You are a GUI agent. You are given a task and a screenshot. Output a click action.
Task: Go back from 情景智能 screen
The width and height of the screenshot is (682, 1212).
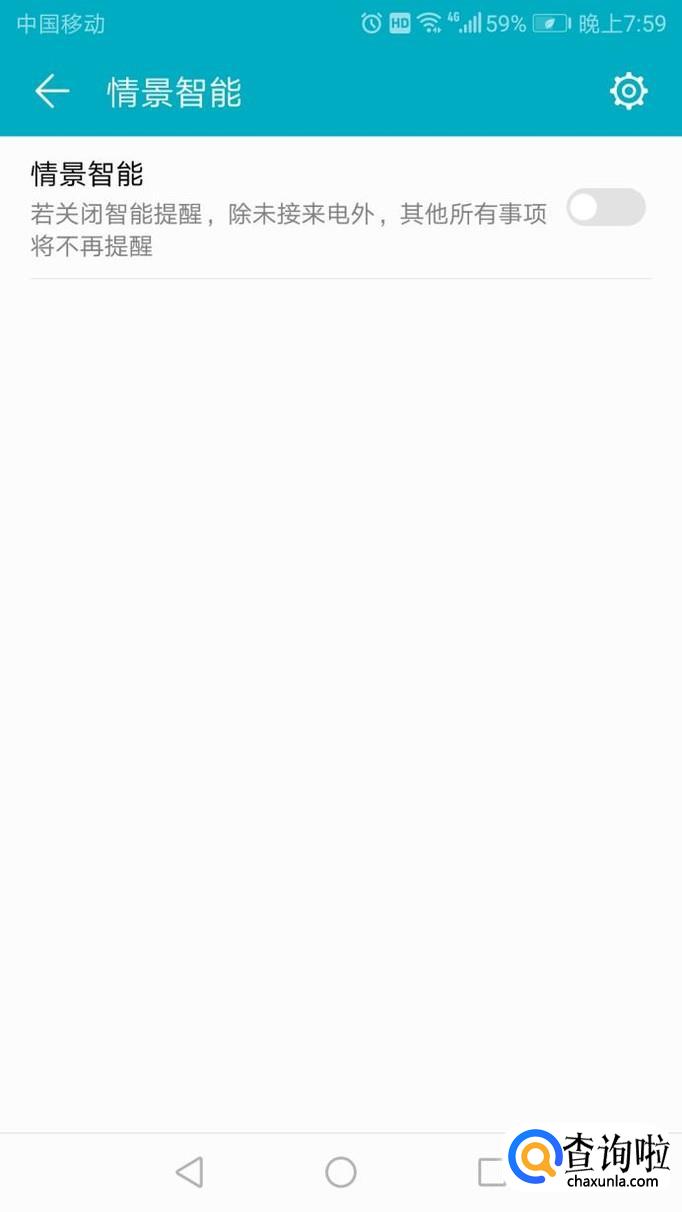(52, 92)
